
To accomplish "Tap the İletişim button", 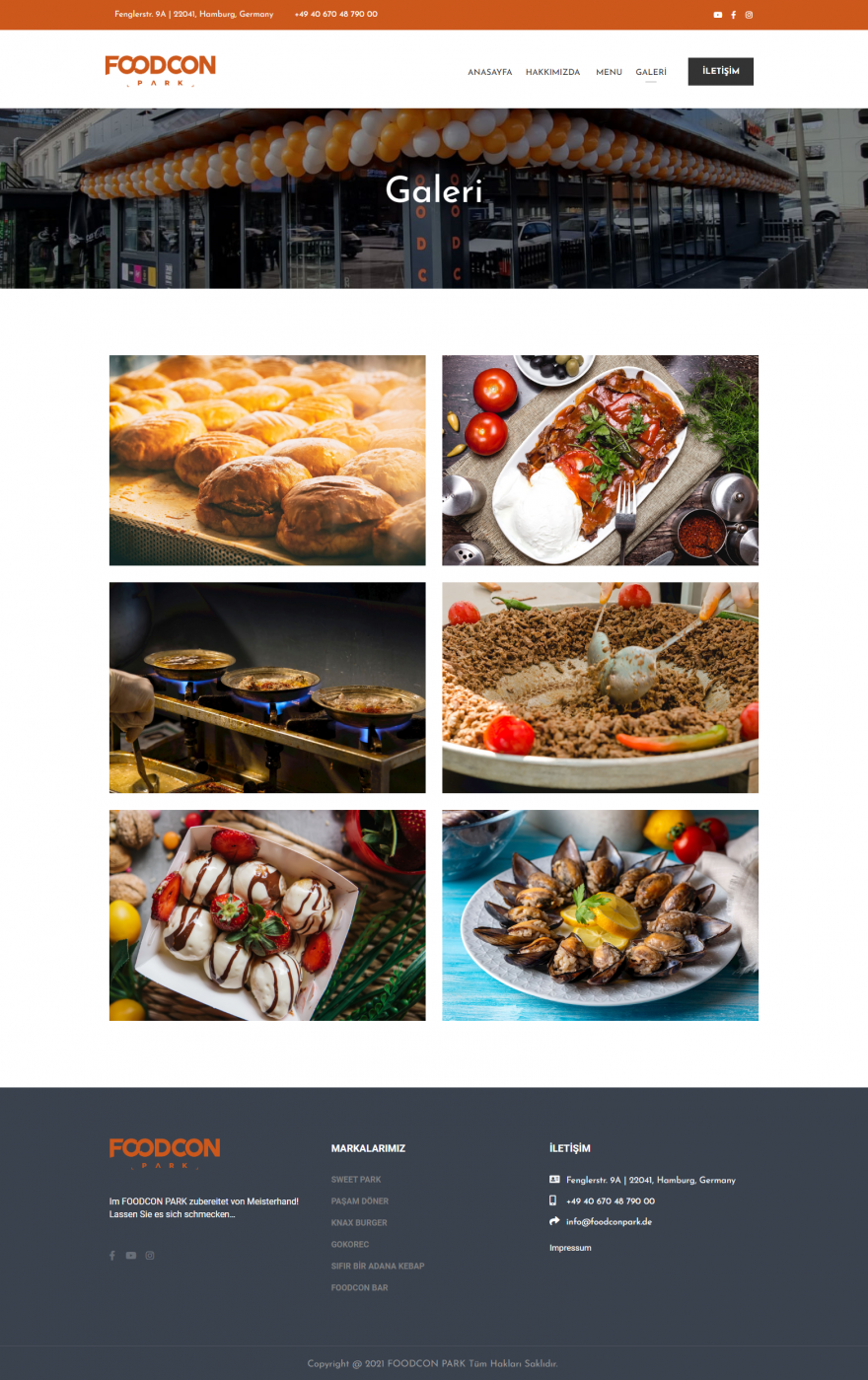I will pos(720,71).
